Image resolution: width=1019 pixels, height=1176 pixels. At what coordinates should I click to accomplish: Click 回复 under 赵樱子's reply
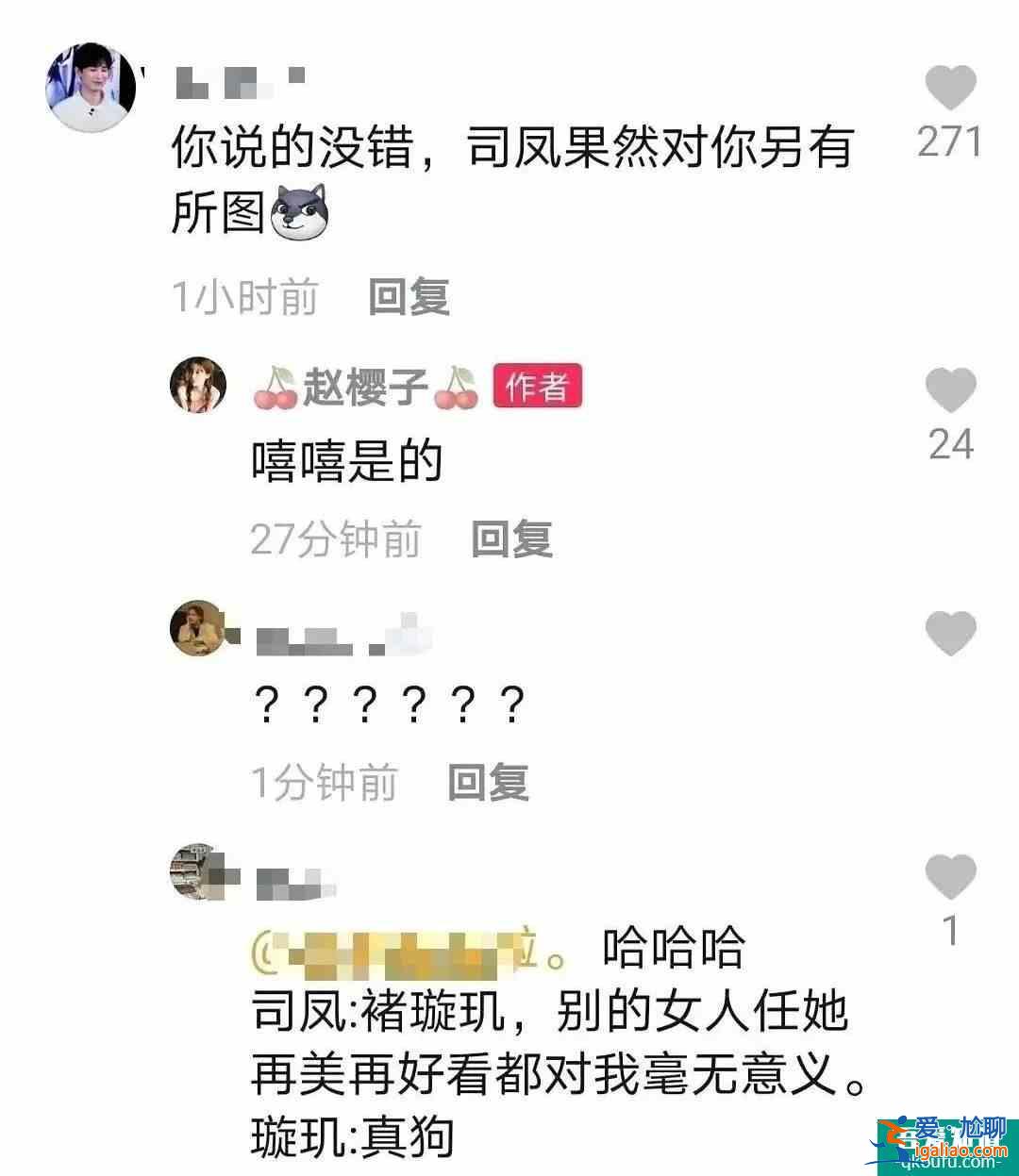[x=509, y=537]
